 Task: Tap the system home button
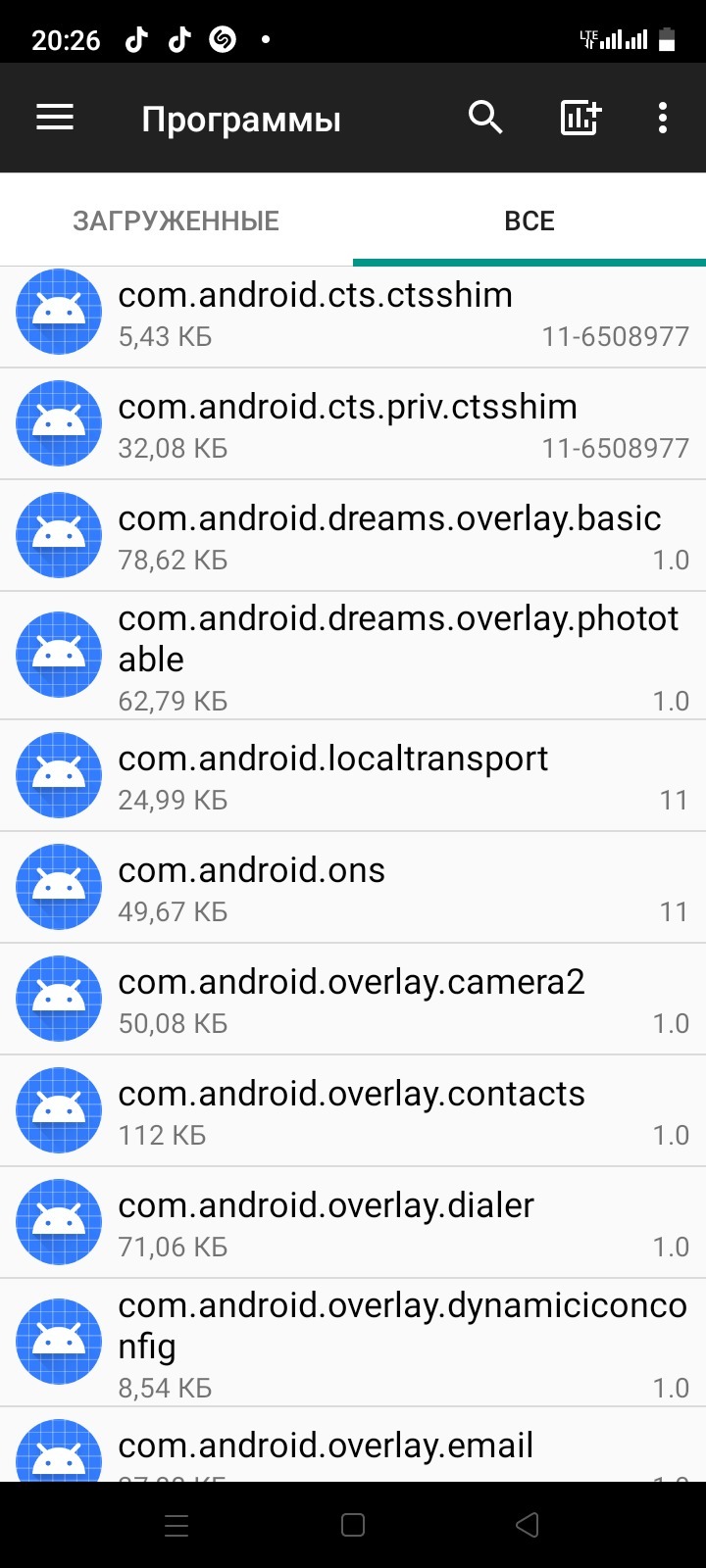[x=353, y=1525]
